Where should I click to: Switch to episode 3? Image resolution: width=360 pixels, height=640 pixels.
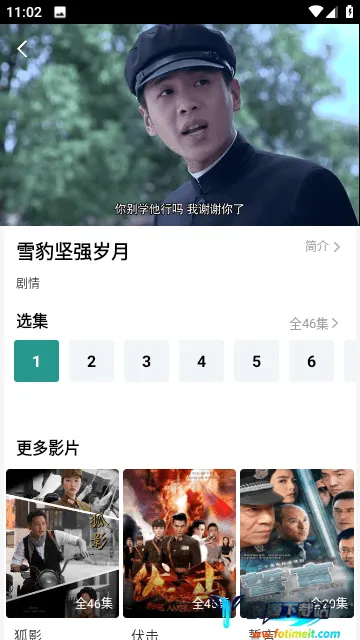coord(147,361)
